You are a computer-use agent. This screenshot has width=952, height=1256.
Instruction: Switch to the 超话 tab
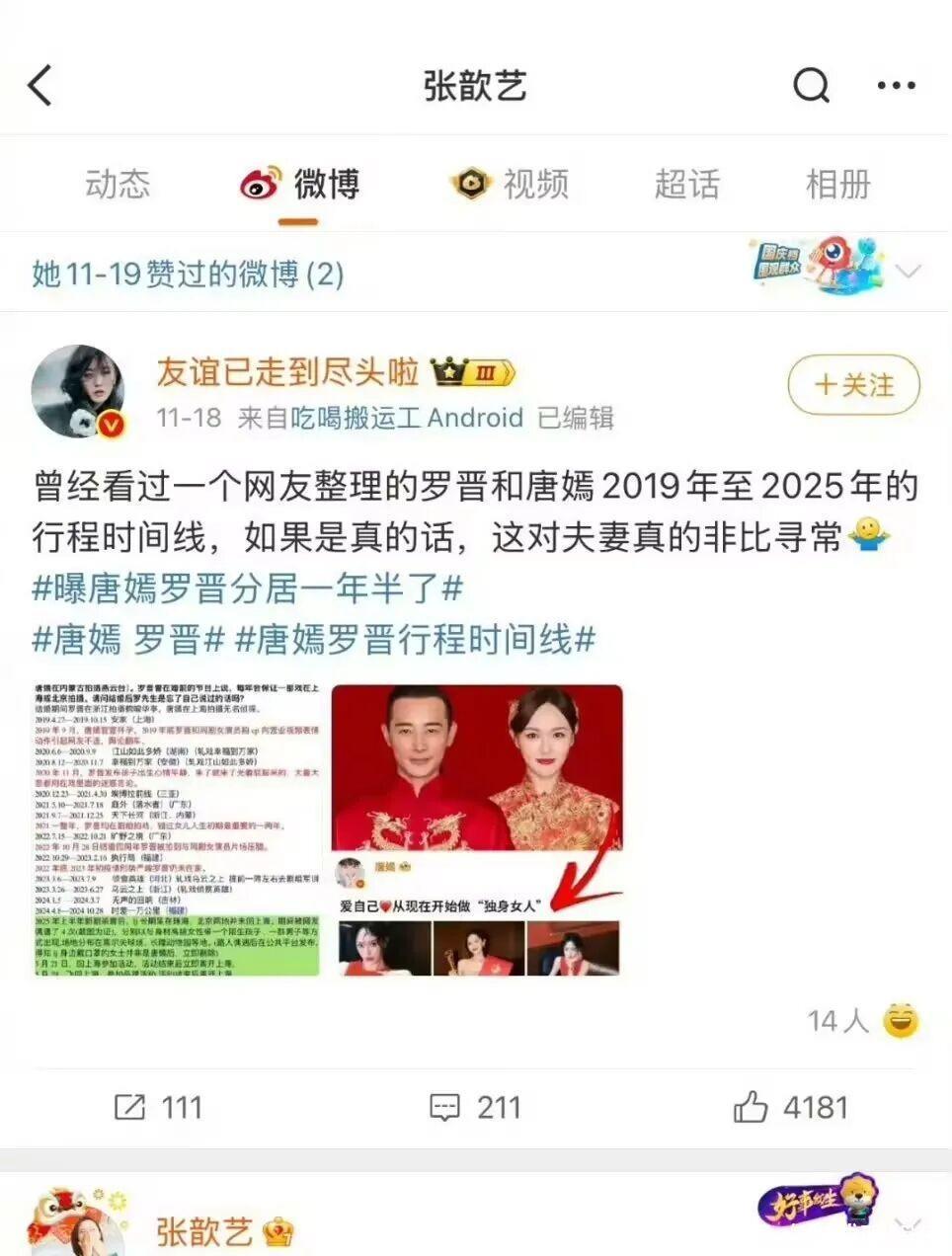click(x=686, y=184)
